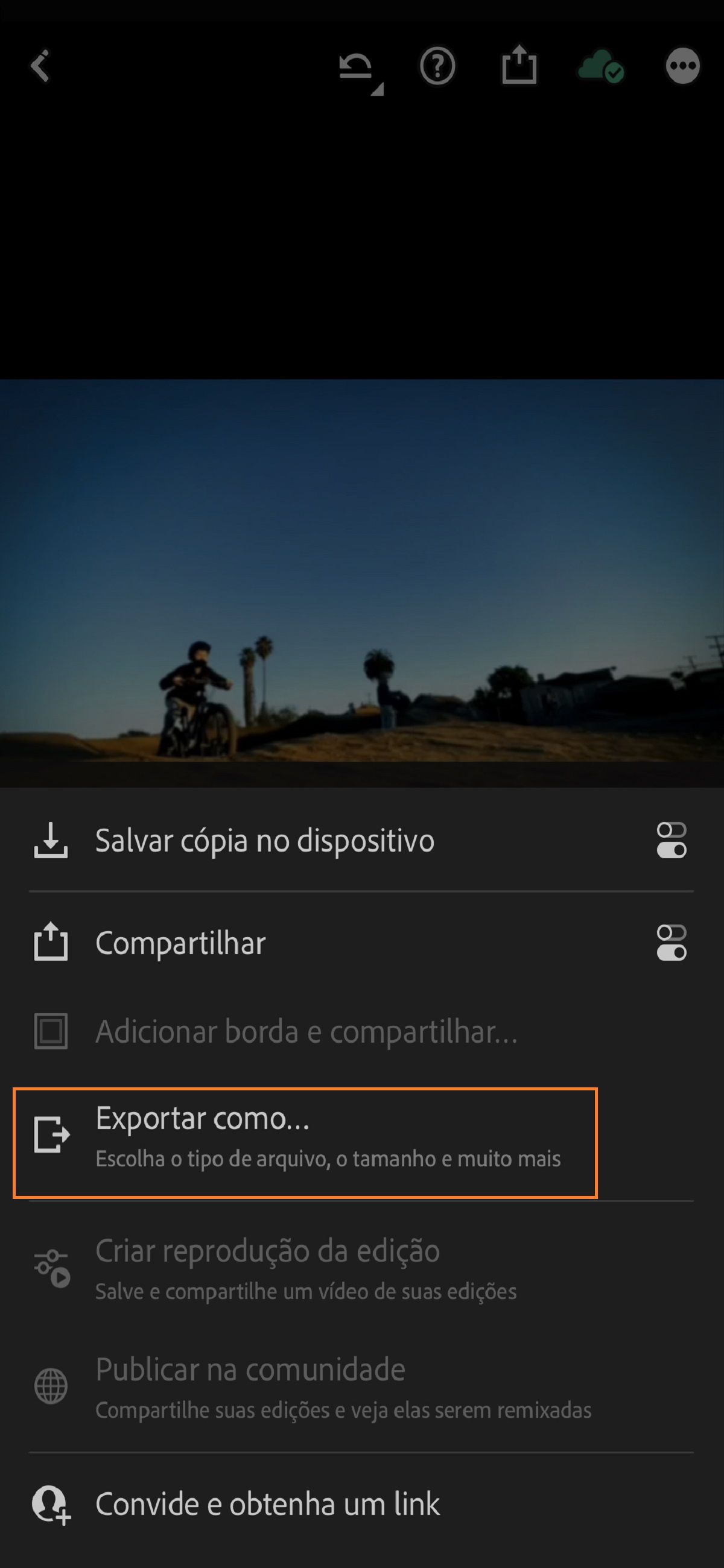
Task: Open the three-dot overflow menu icon
Action: tap(682, 67)
